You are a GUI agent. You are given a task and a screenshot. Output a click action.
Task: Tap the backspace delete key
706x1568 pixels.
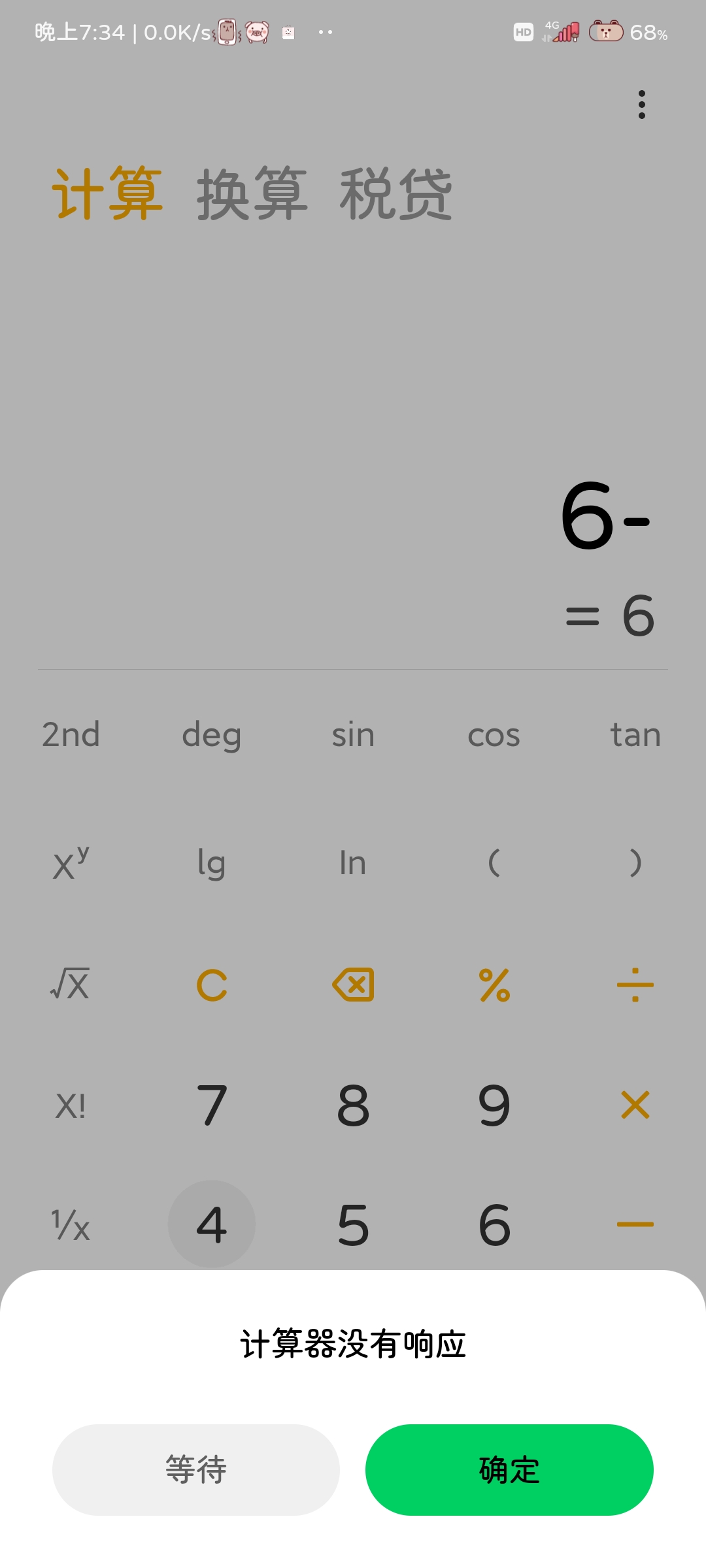[x=353, y=985]
